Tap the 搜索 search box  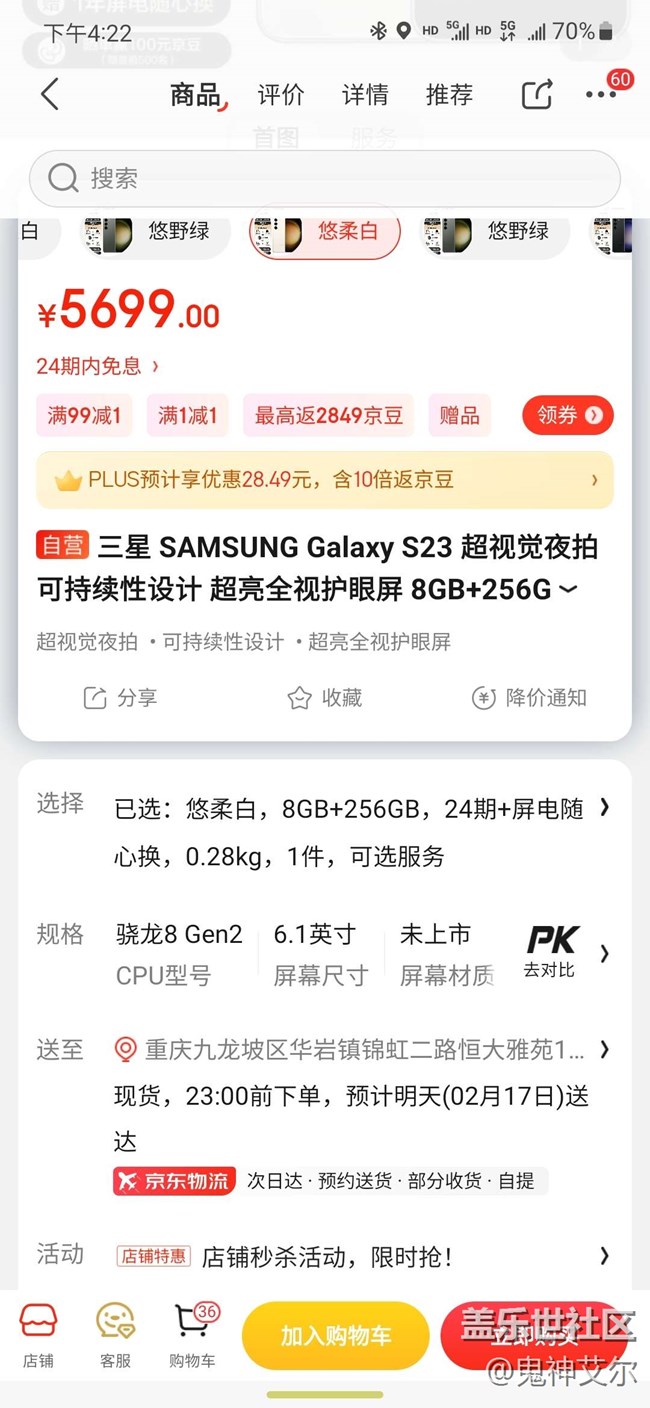325,179
